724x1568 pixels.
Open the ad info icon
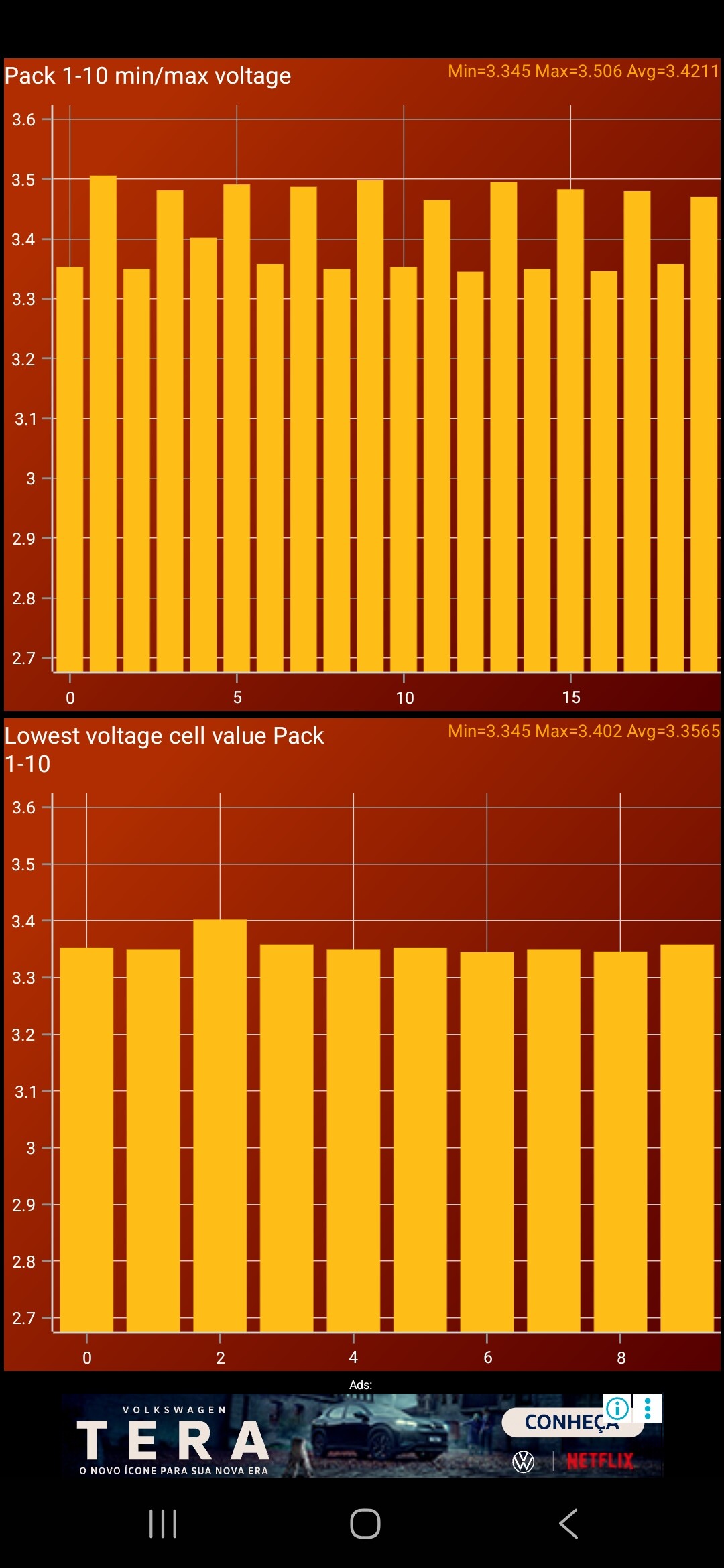point(617,1408)
